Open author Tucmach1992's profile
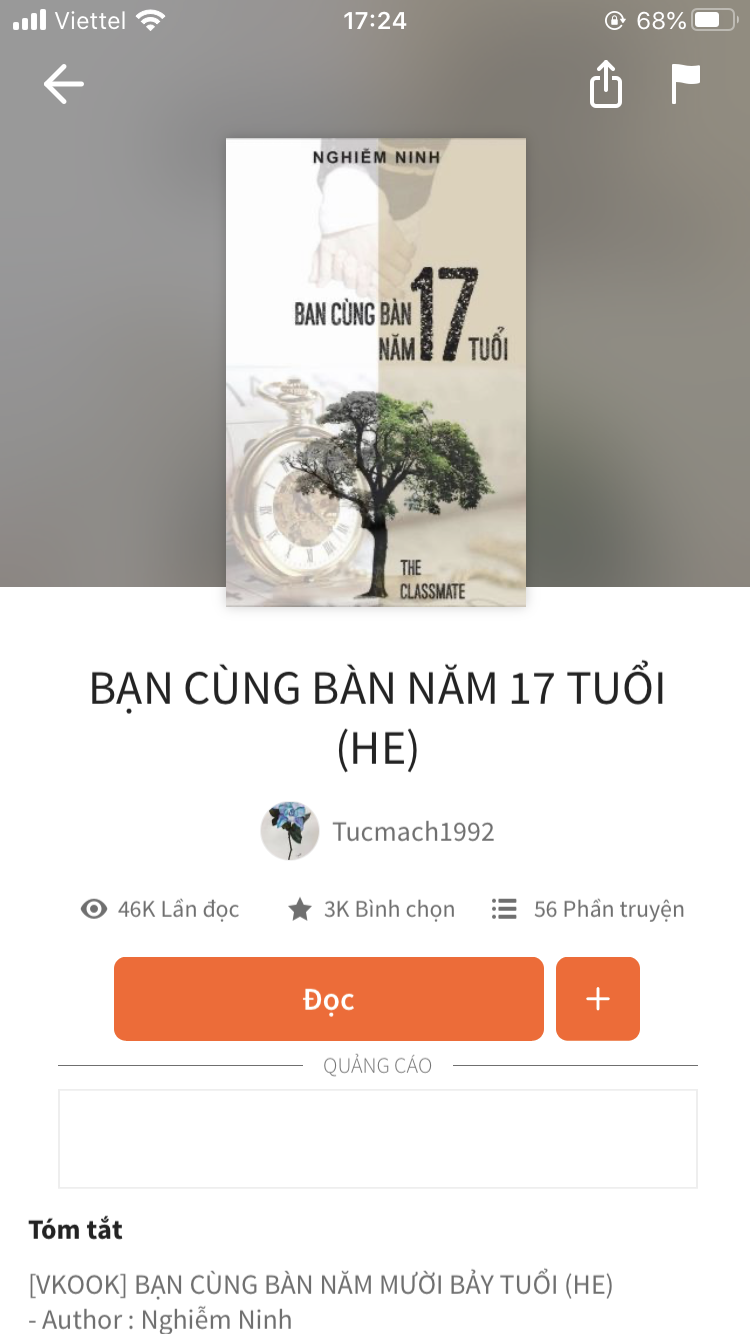The width and height of the screenshot is (750, 1334). point(378,831)
